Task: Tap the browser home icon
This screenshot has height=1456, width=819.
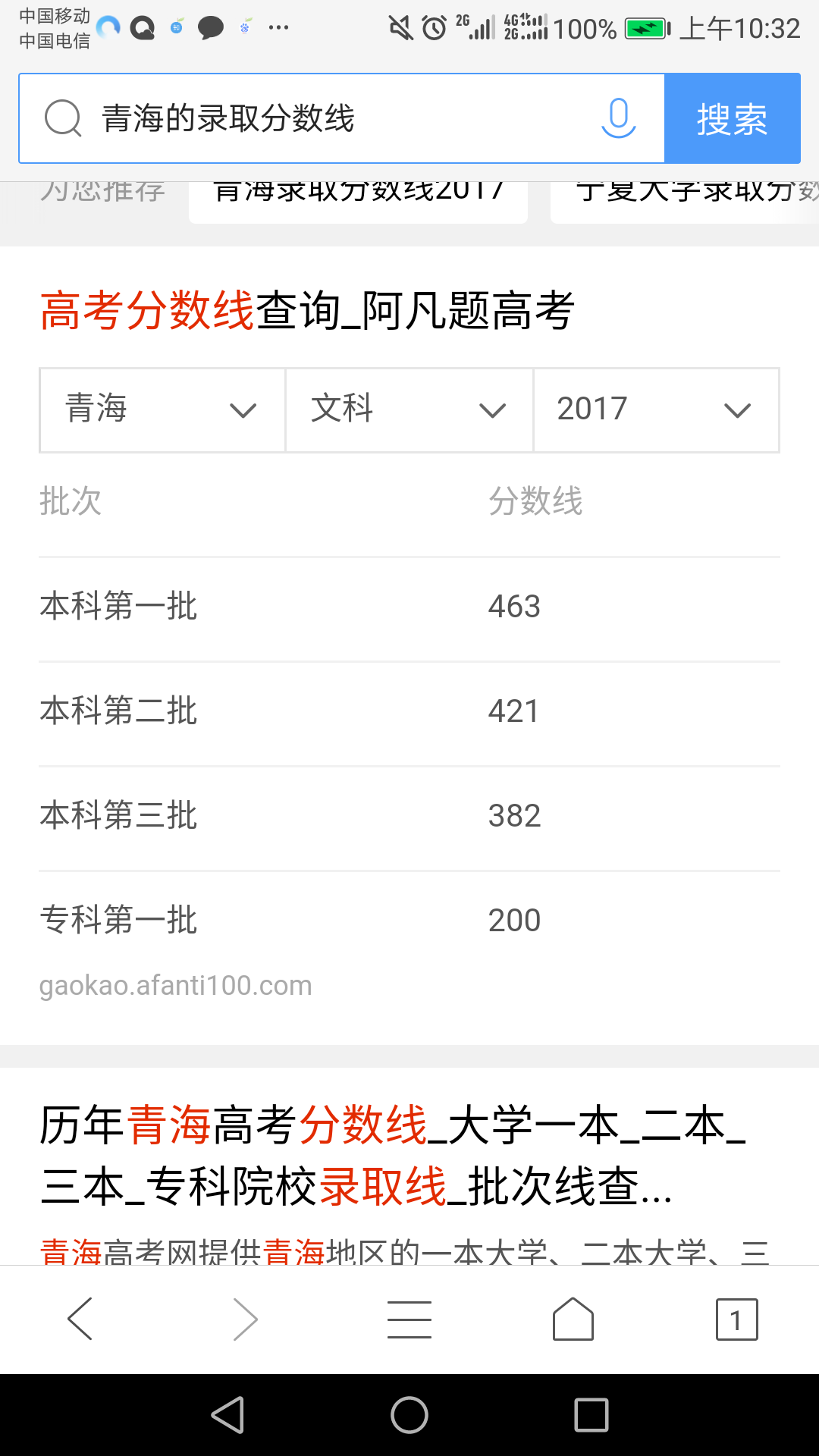Action: click(x=573, y=1318)
